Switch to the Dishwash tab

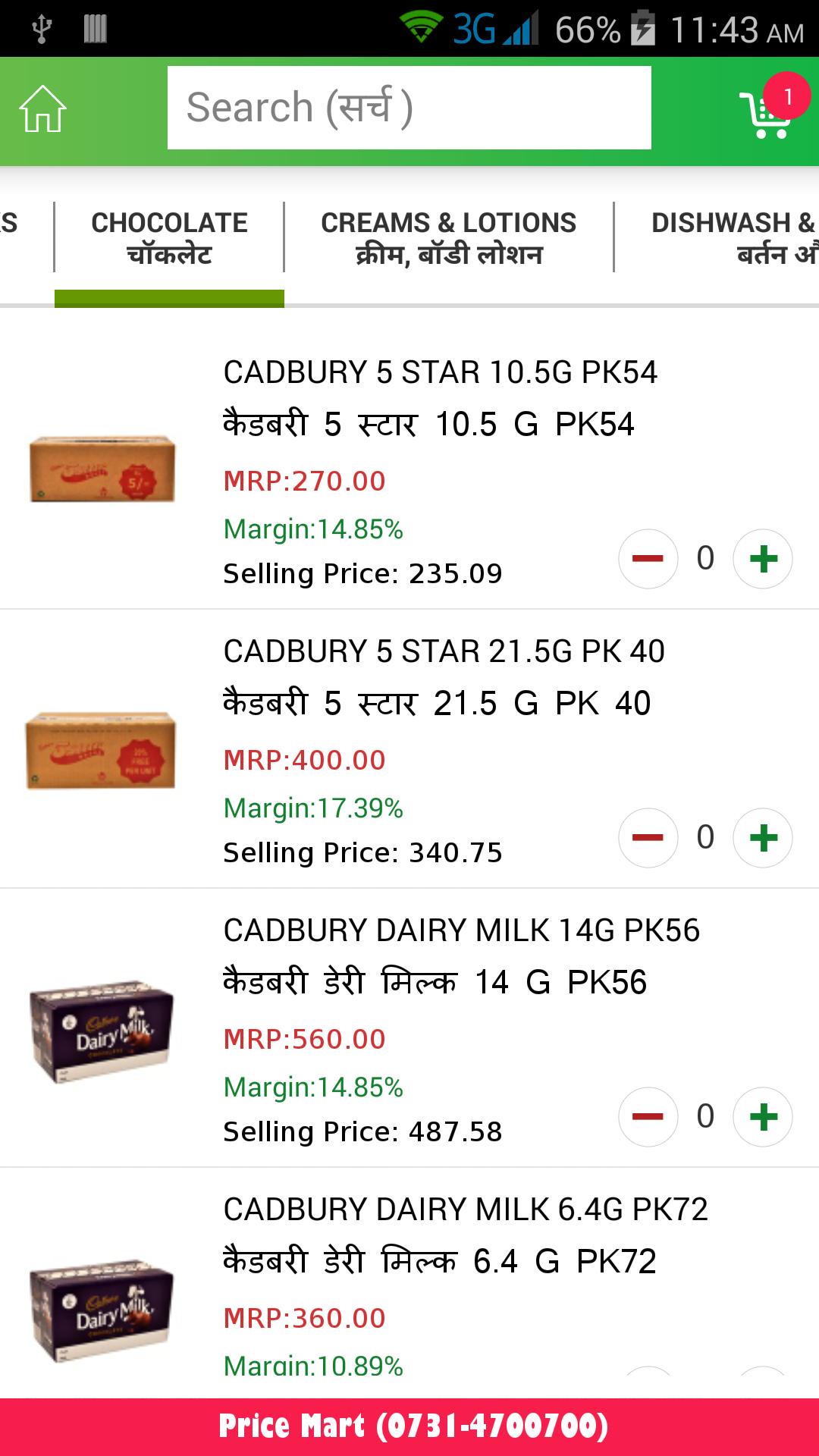pyautogui.click(x=732, y=238)
